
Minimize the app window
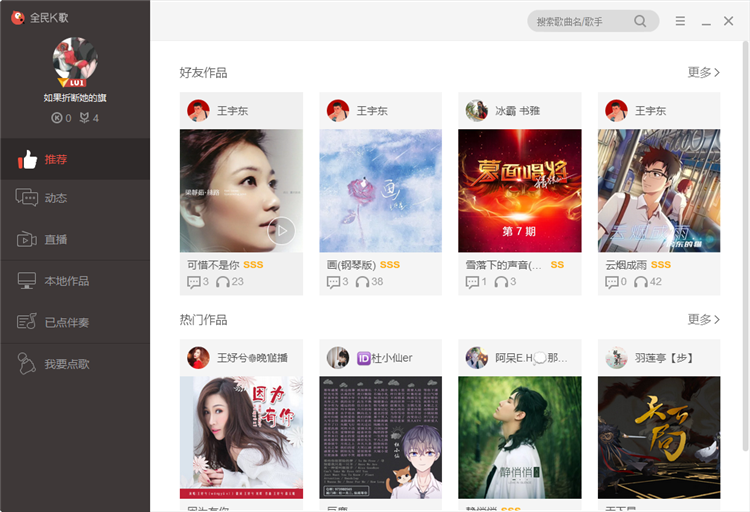pos(706,22)
